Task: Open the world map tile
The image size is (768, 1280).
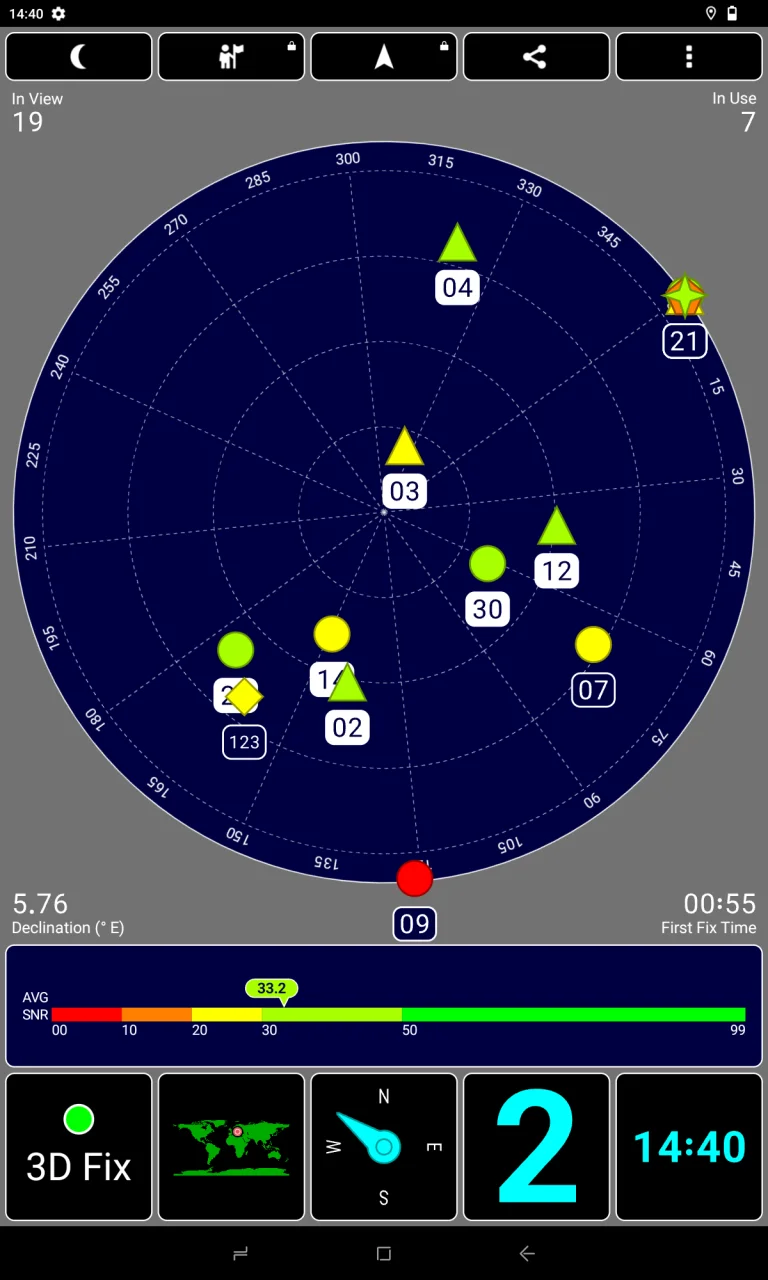Action: [x=231, y=1147]
